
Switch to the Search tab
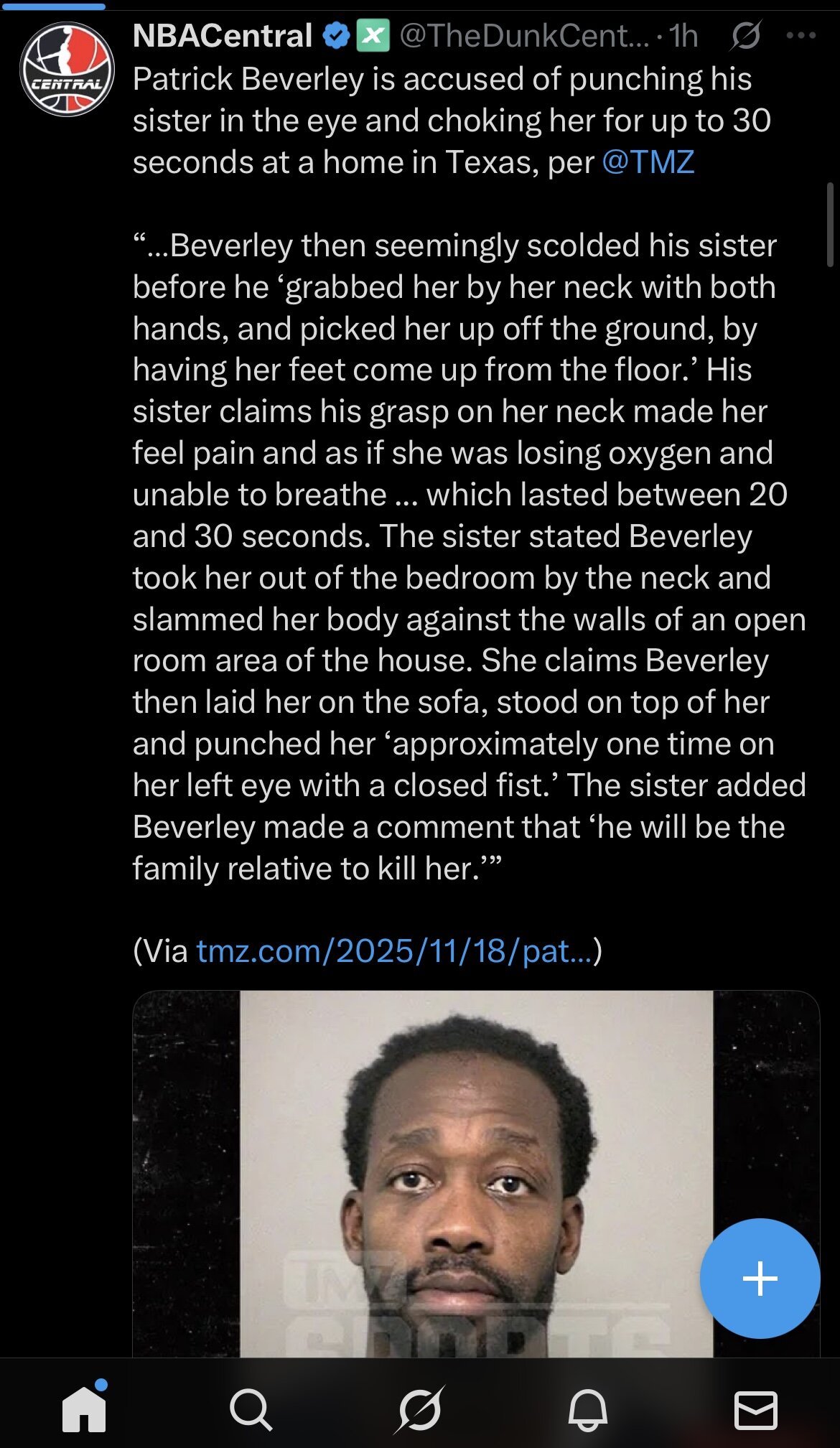coord(251,1410)
